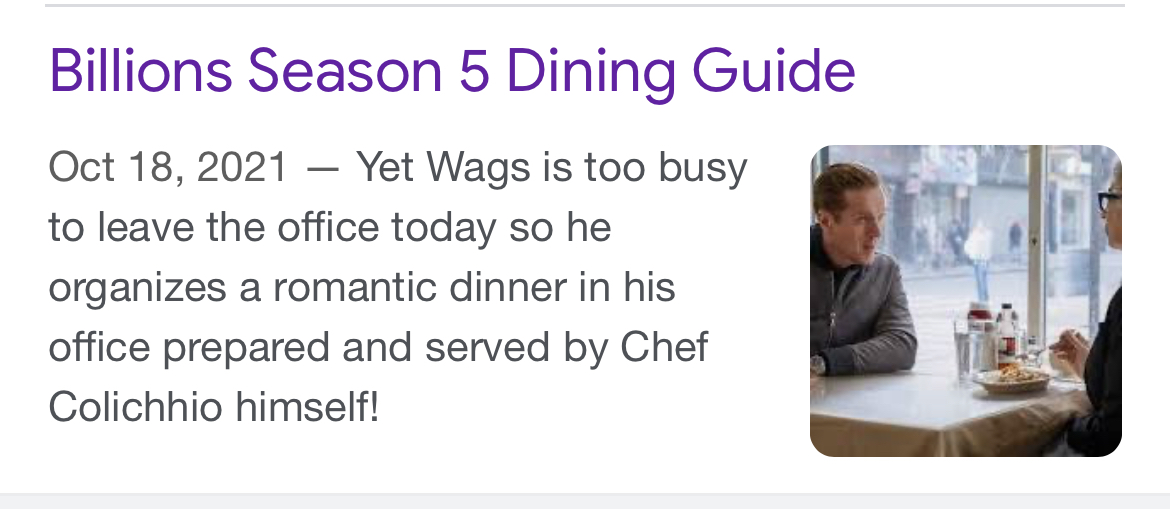
Task: Open the Billions Season 5 Dining Guide link
Action: [x=451, y=72]
